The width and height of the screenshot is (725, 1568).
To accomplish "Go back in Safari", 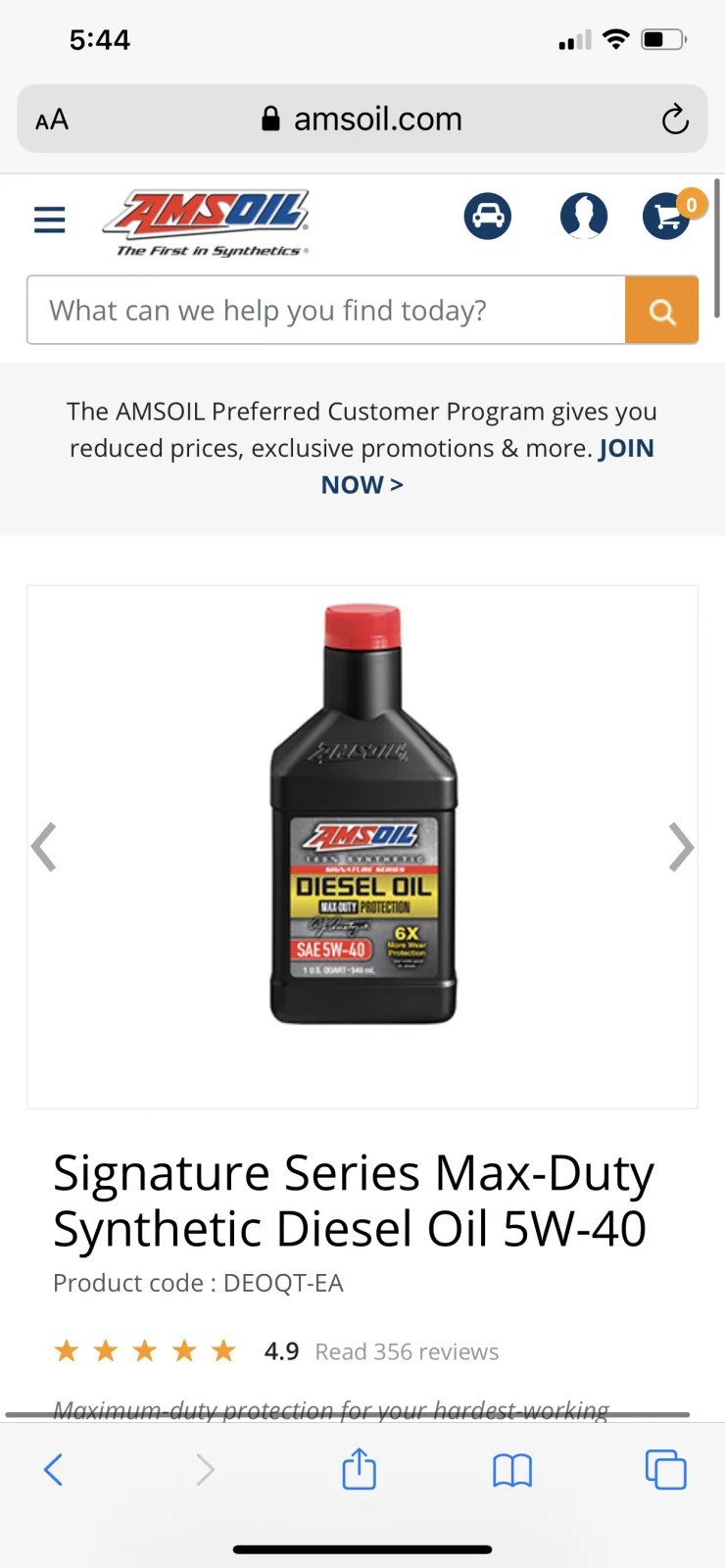I will tap(54, 1470).
